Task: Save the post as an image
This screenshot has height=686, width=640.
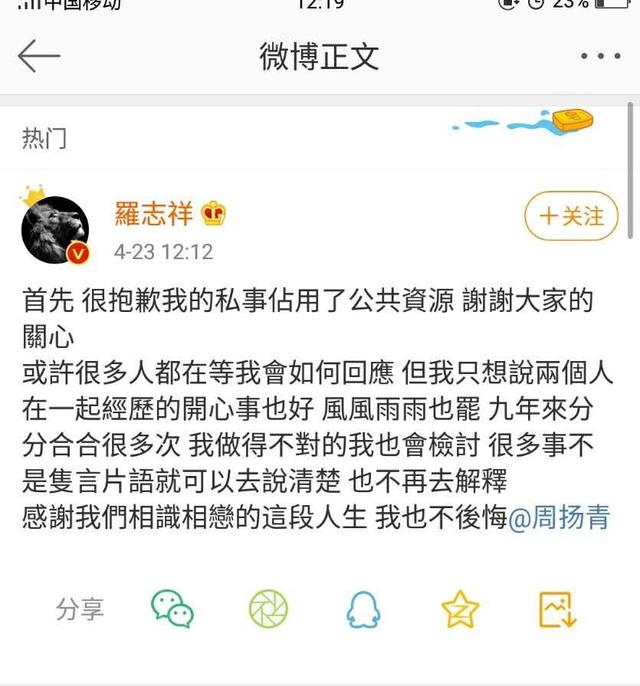Action: pyautogui.click(x=556, y=608)
